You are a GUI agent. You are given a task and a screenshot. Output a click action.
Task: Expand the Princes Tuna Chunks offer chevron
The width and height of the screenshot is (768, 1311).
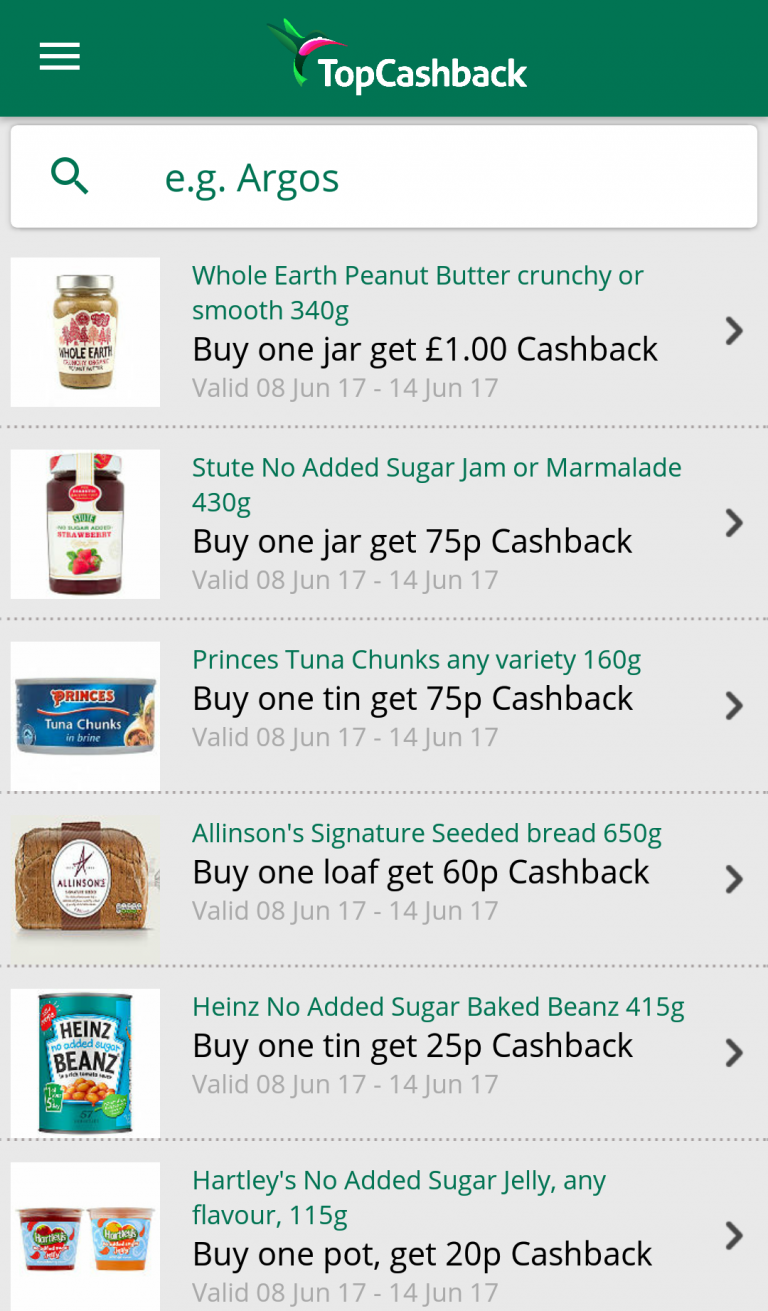pyautogui.click(x=733, y=706)
